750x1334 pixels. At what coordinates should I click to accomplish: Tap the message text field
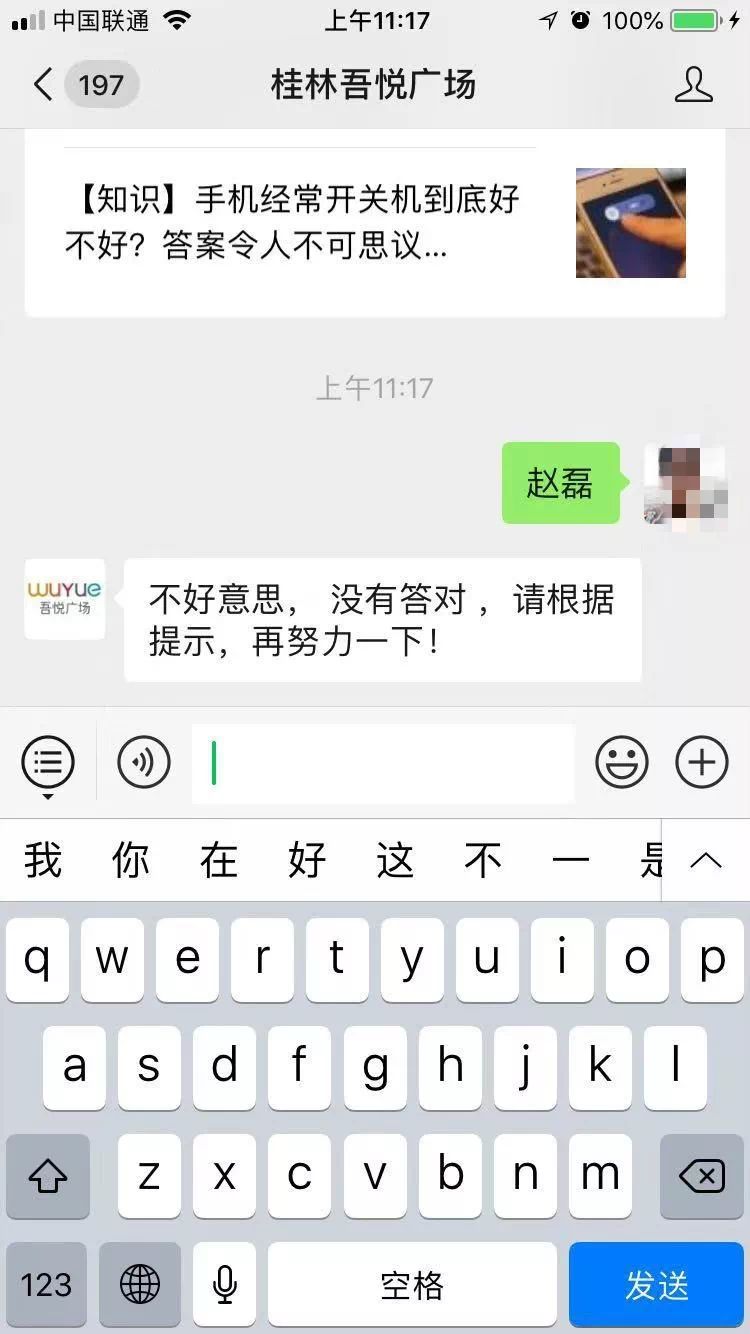coord(383,764)
